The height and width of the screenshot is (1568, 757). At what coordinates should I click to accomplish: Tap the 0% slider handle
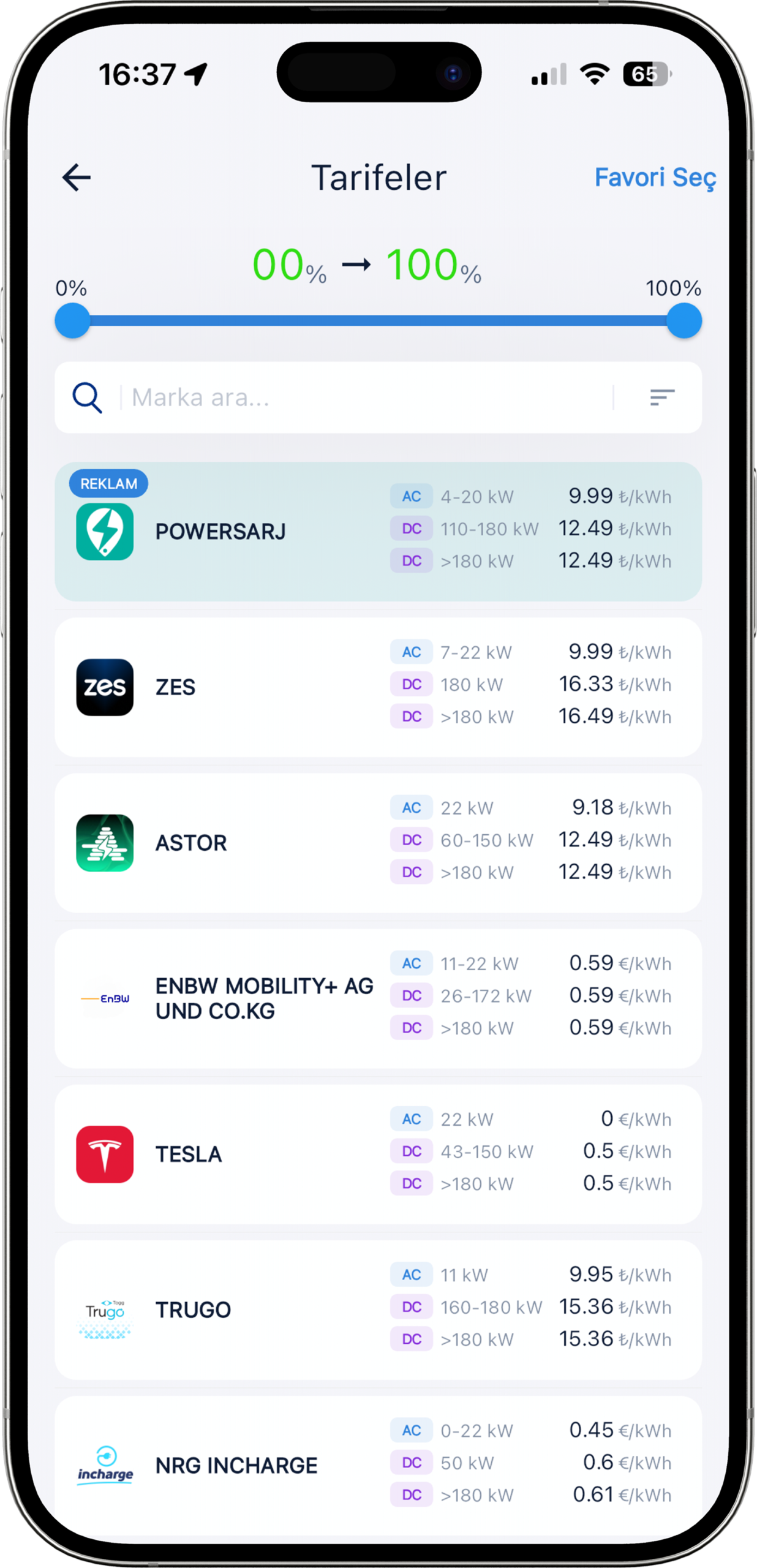click(x=72, y=320)
